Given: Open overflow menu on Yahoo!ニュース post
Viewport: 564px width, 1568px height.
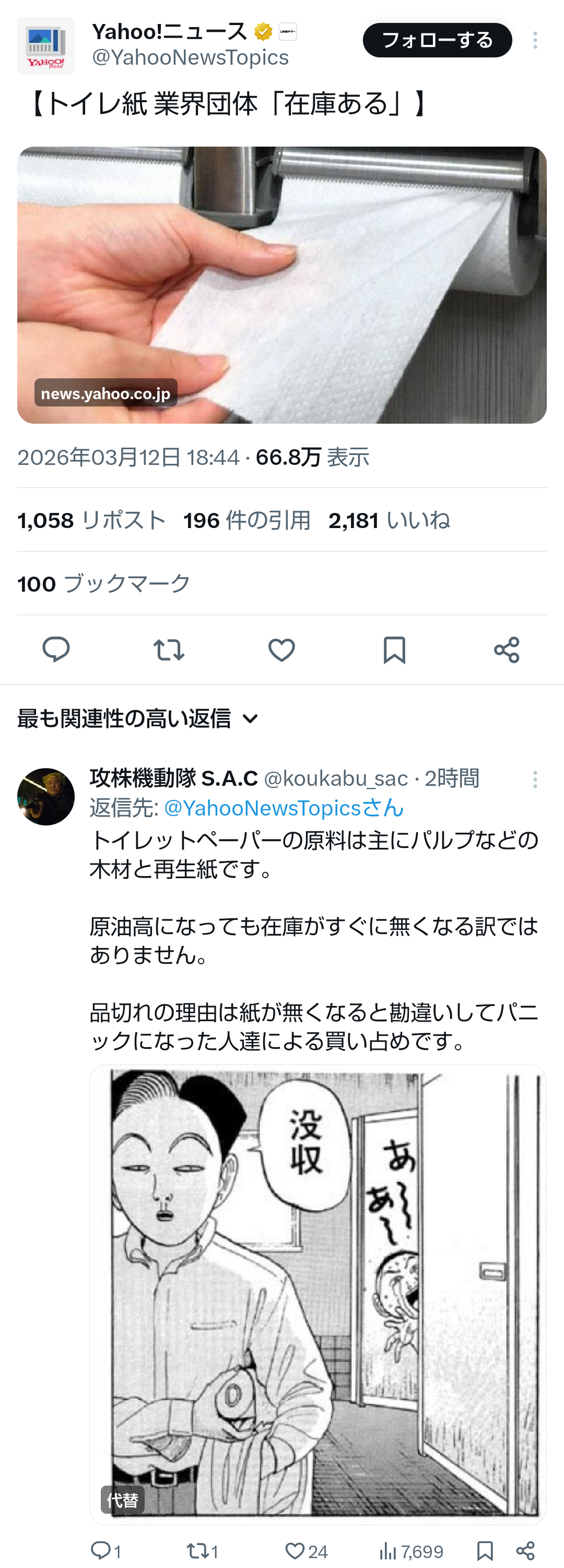Looking at the screenshot, I should (535, 40).
